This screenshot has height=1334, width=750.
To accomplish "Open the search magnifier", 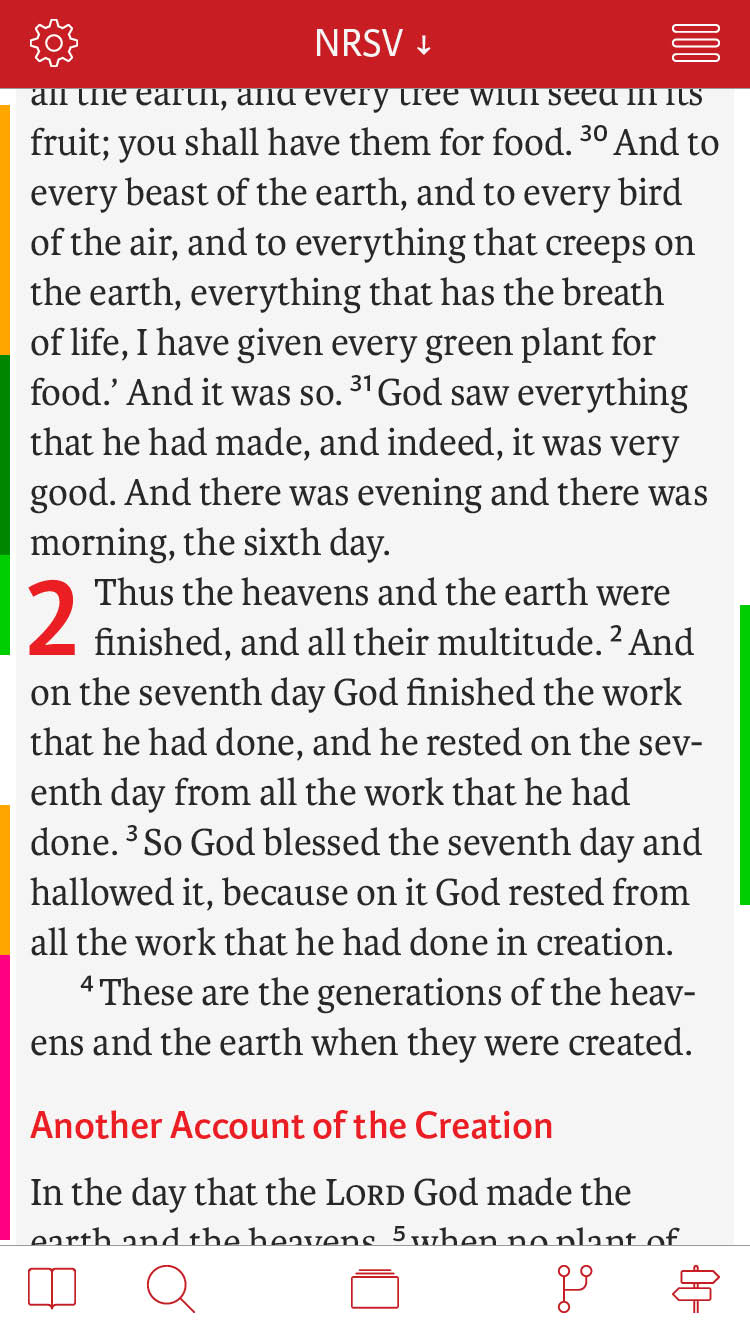I will (x=170, y=1288).
